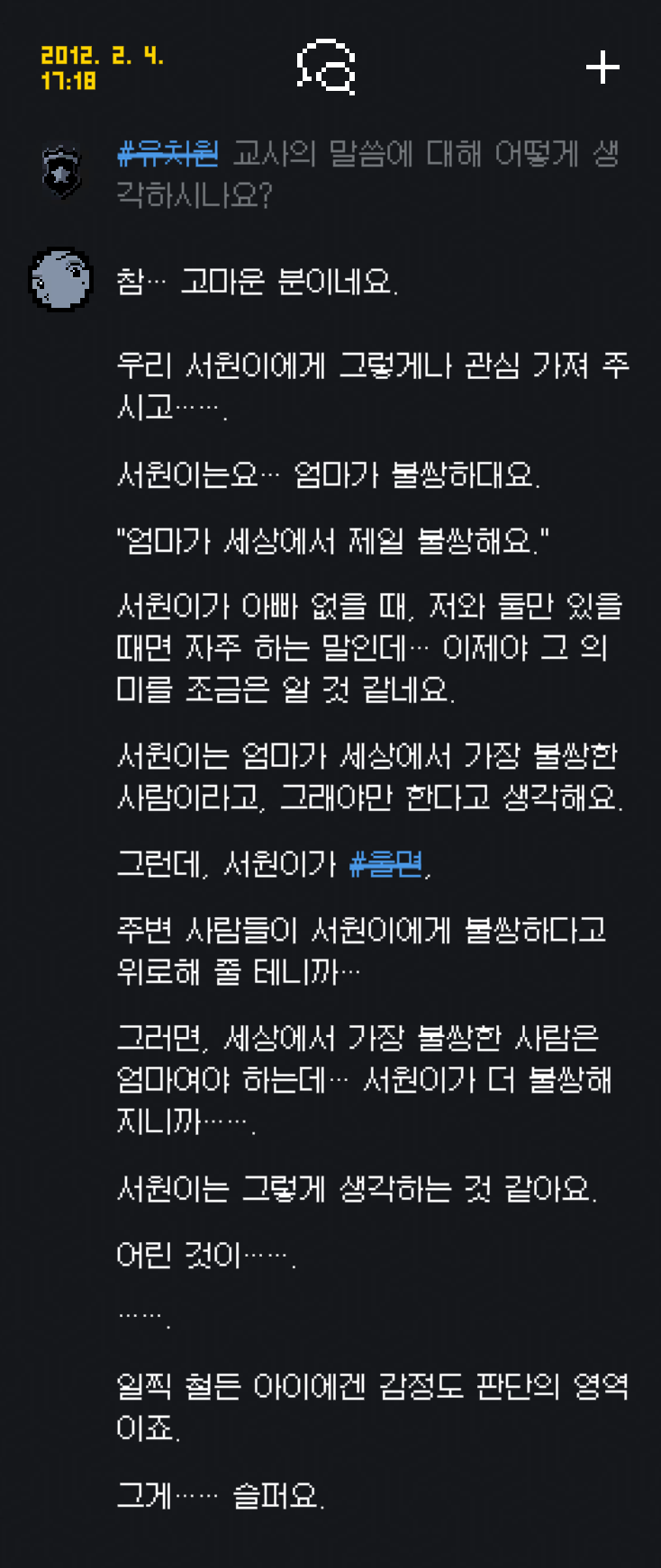Viewport: 661px width, 1568px height.
Task: Open the #유치원 hashtag link
Action: click(x=168, y=154)
